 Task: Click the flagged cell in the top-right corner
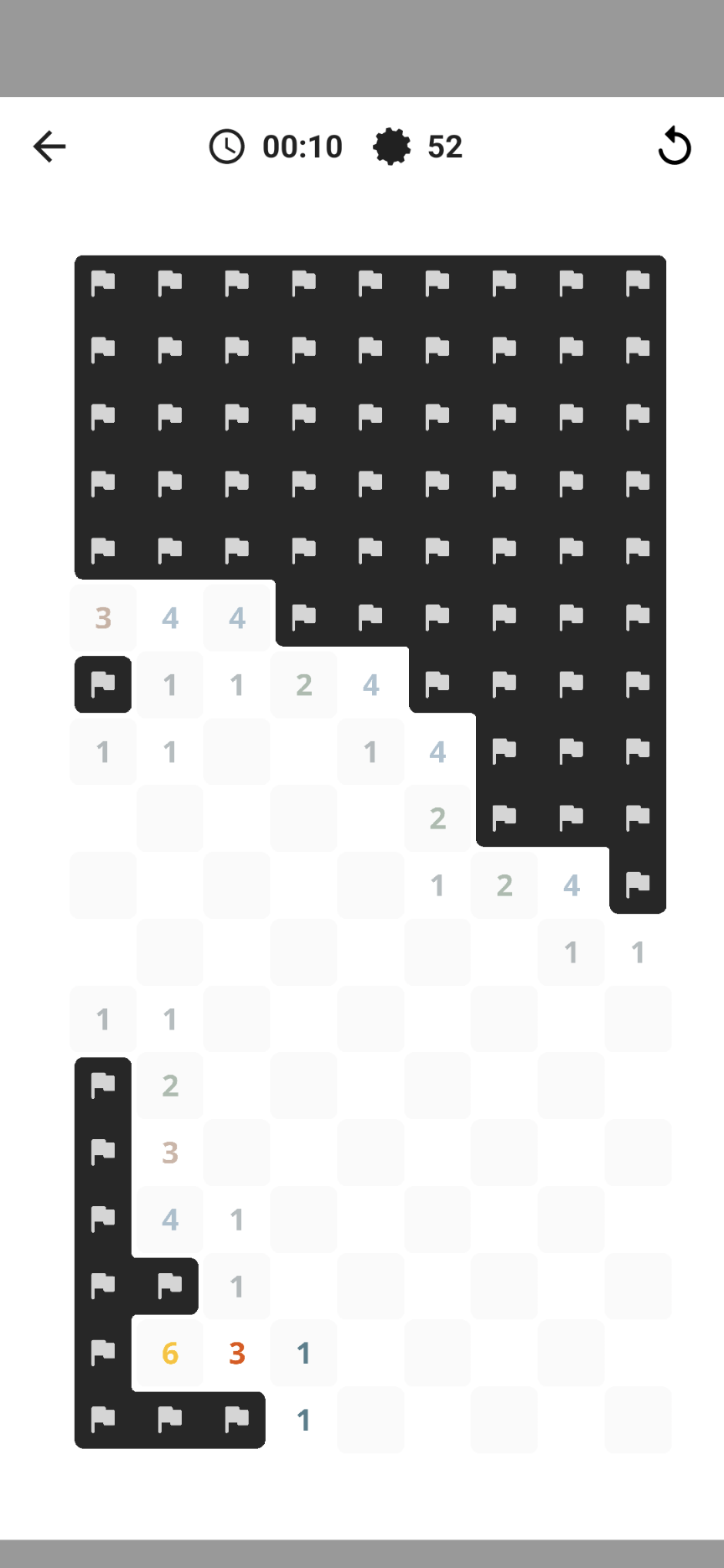tap(639, 283)
